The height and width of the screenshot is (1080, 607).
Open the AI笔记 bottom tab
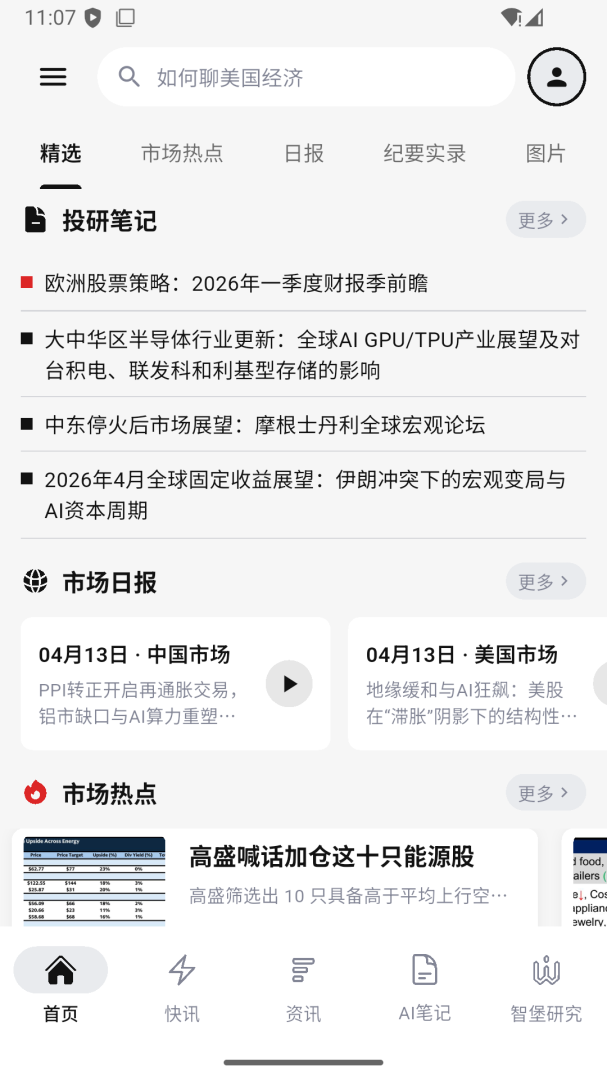[x=424, y=988]
